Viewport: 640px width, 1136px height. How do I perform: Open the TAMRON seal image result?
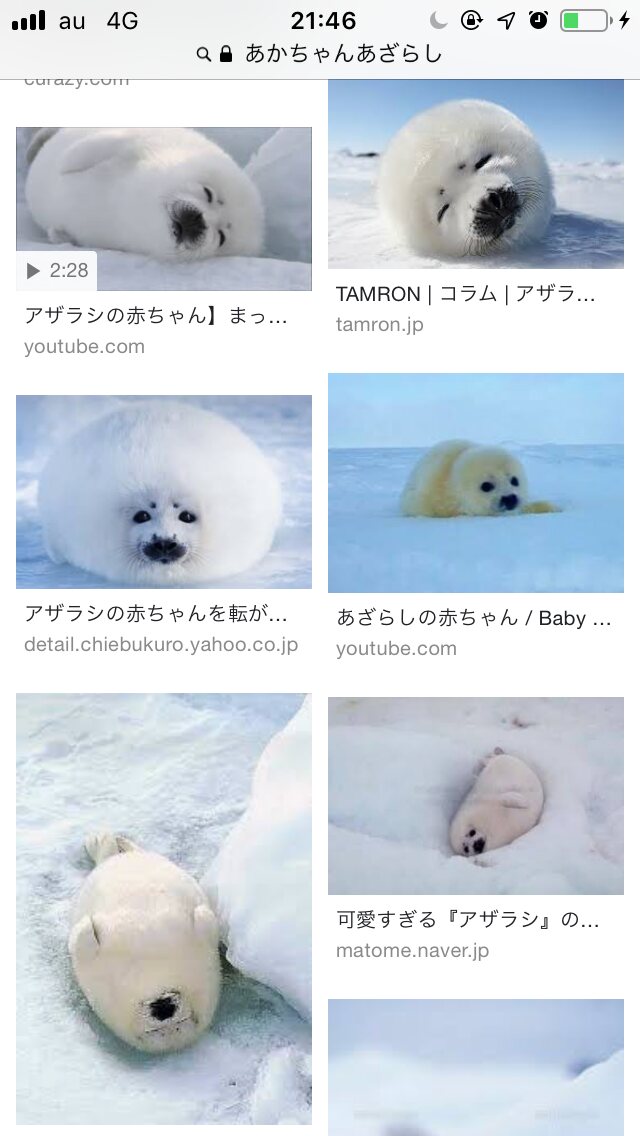click(475, 175)
